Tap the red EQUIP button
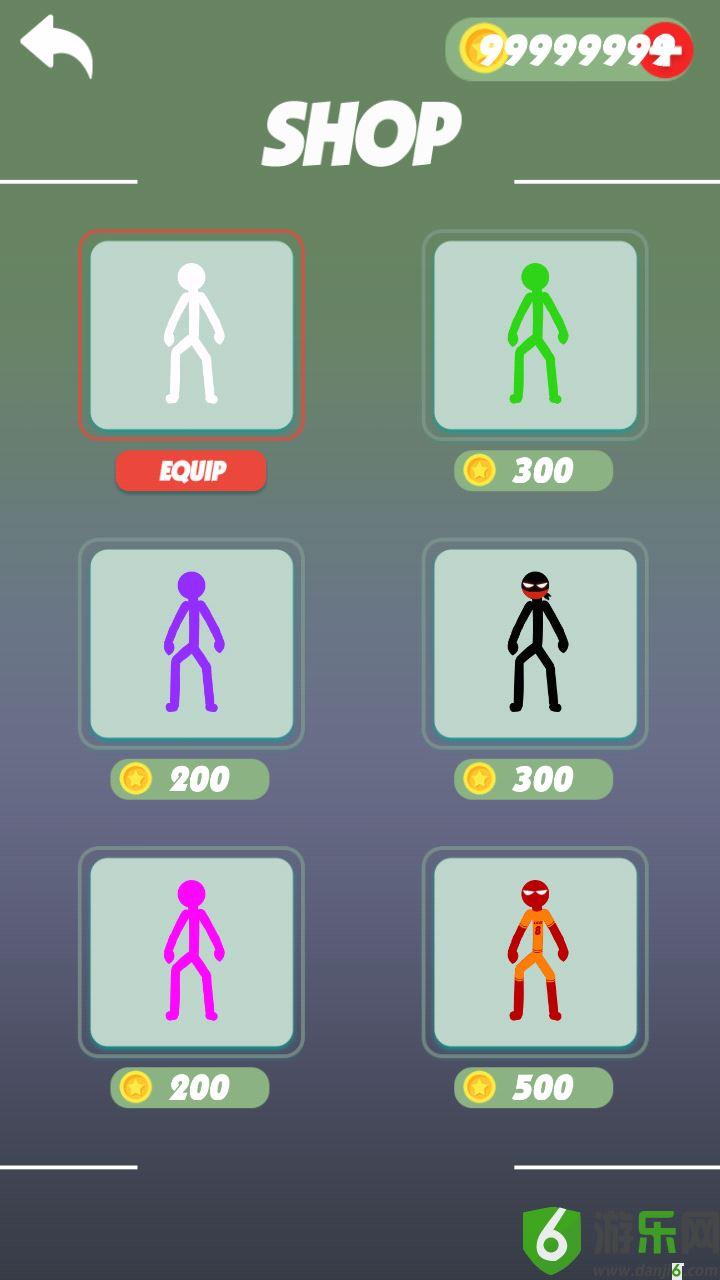720x1280 pixels. pyautogui.click(x=191, y=471)
